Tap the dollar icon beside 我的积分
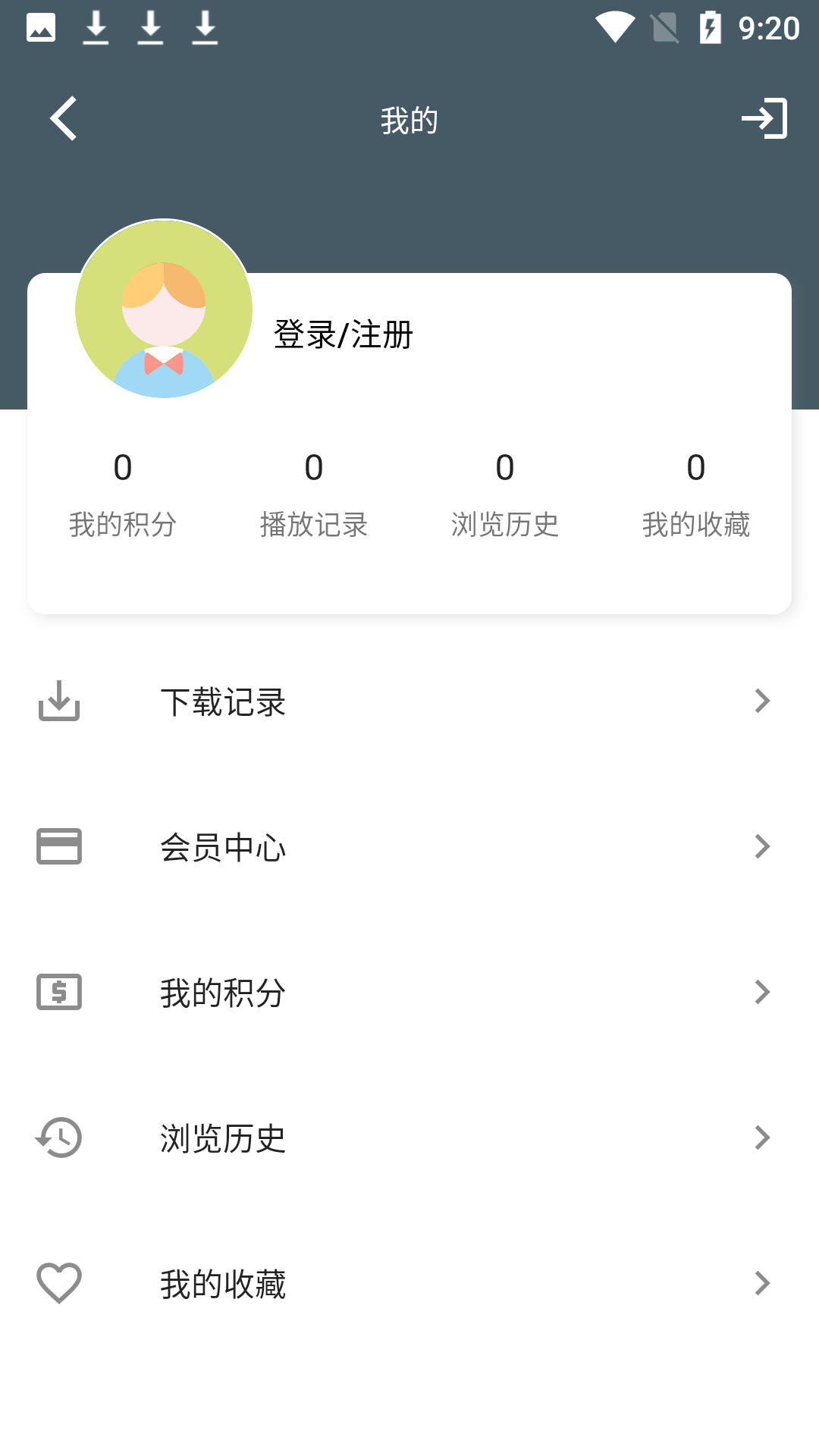Image resolution: width=819 pixels, height=1456 pixels. 58,991
